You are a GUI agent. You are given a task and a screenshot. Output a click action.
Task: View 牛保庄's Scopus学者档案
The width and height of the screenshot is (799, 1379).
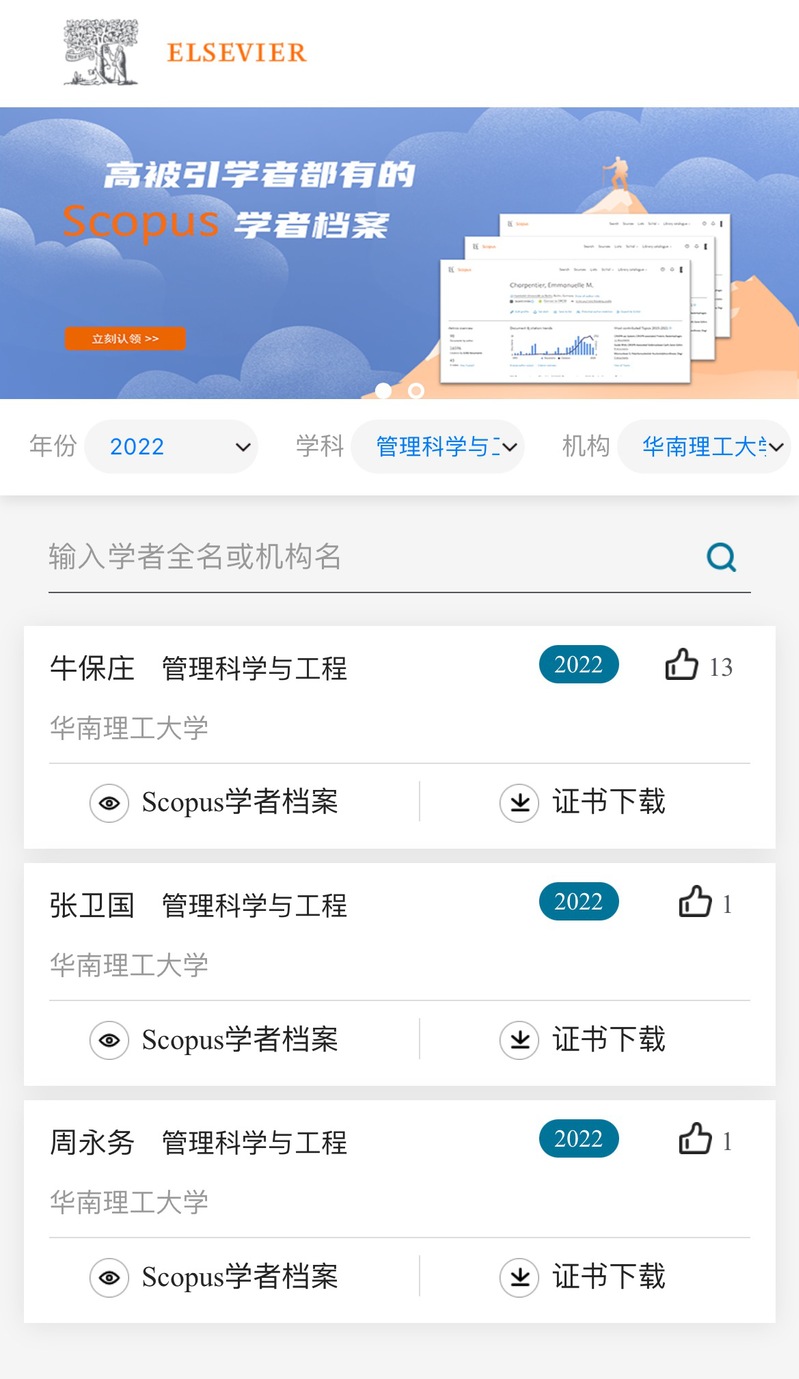(215, 802)
